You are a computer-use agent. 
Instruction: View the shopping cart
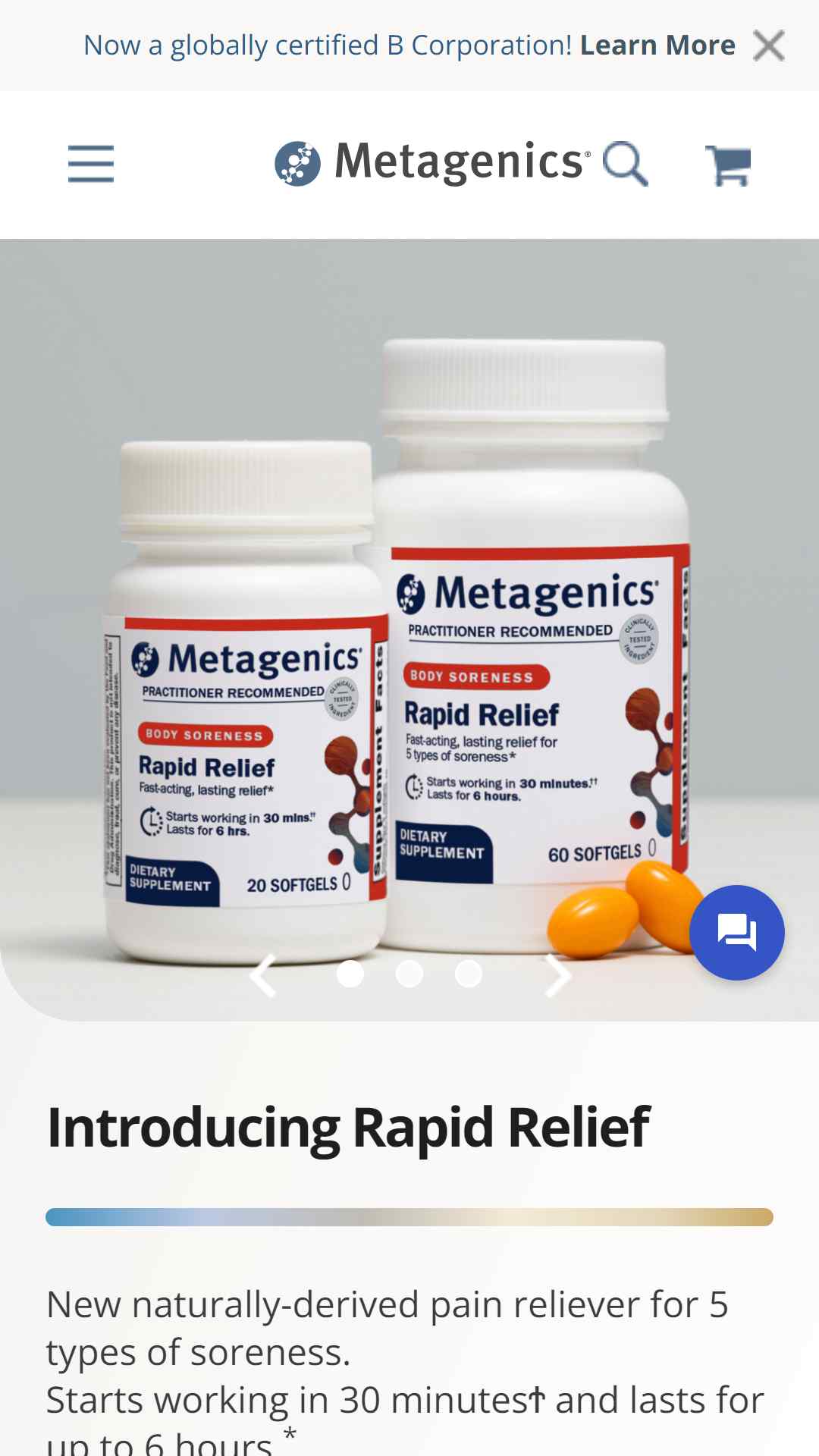click(x=728, y=165)
